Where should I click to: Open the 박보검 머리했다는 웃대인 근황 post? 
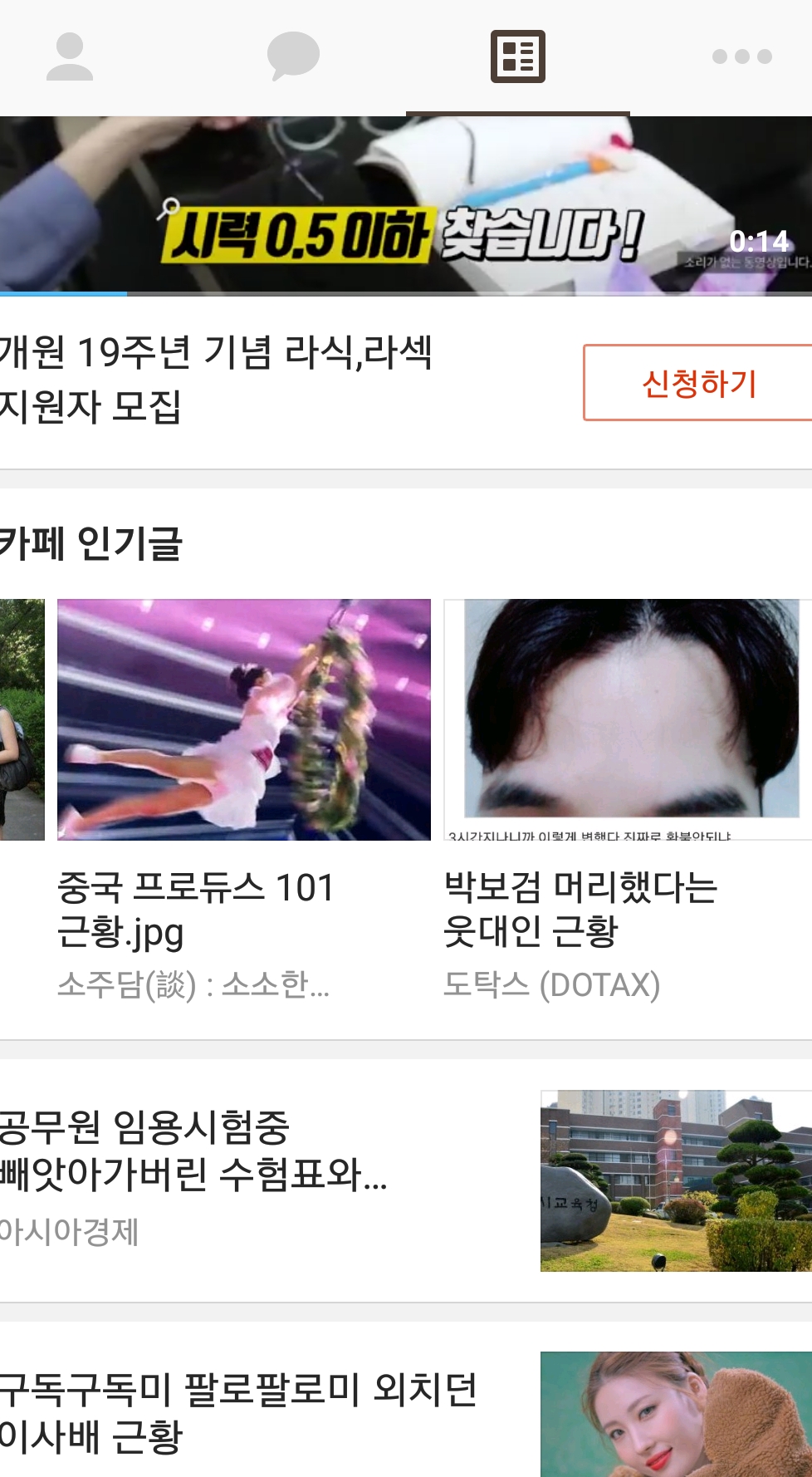[x=628, y=801]
